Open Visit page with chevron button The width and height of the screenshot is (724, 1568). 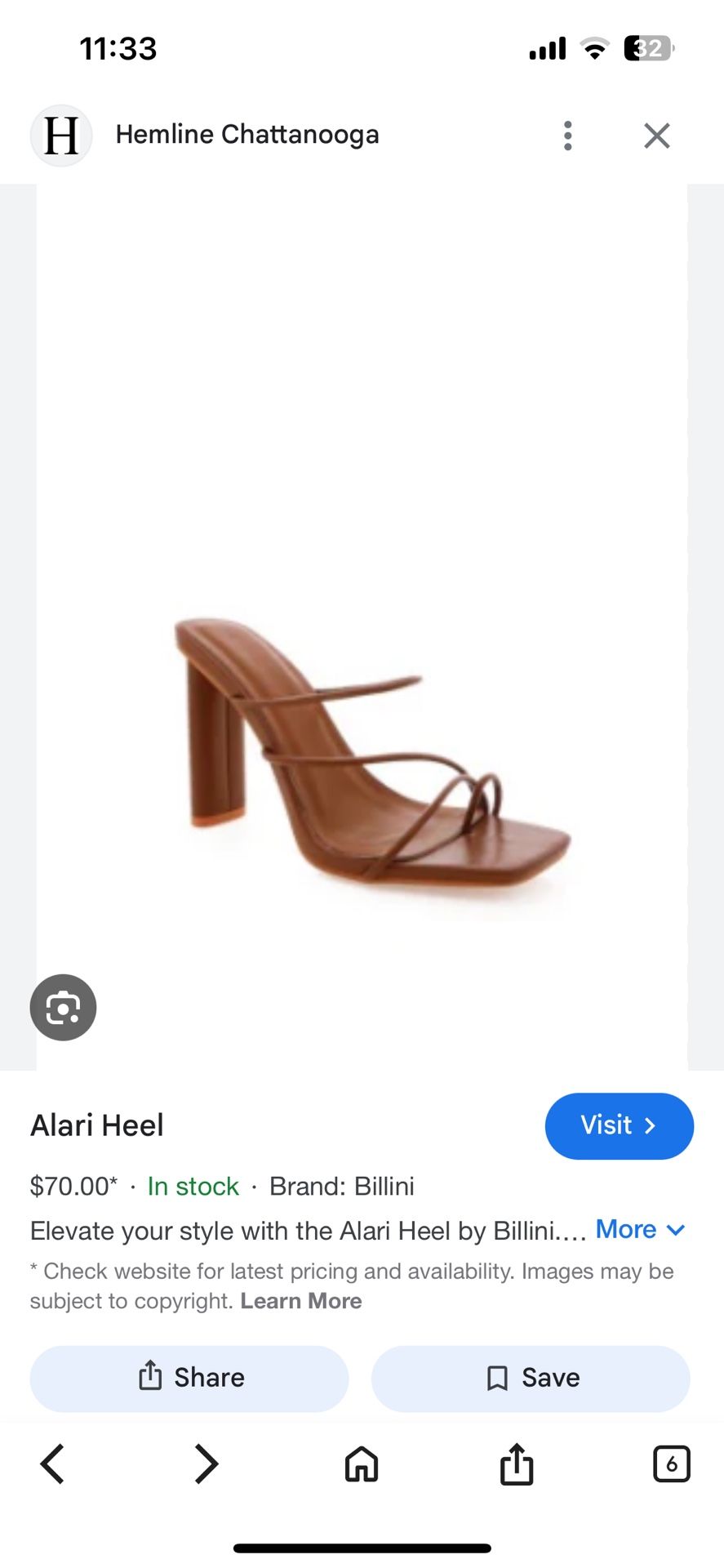pos(619,1125)
